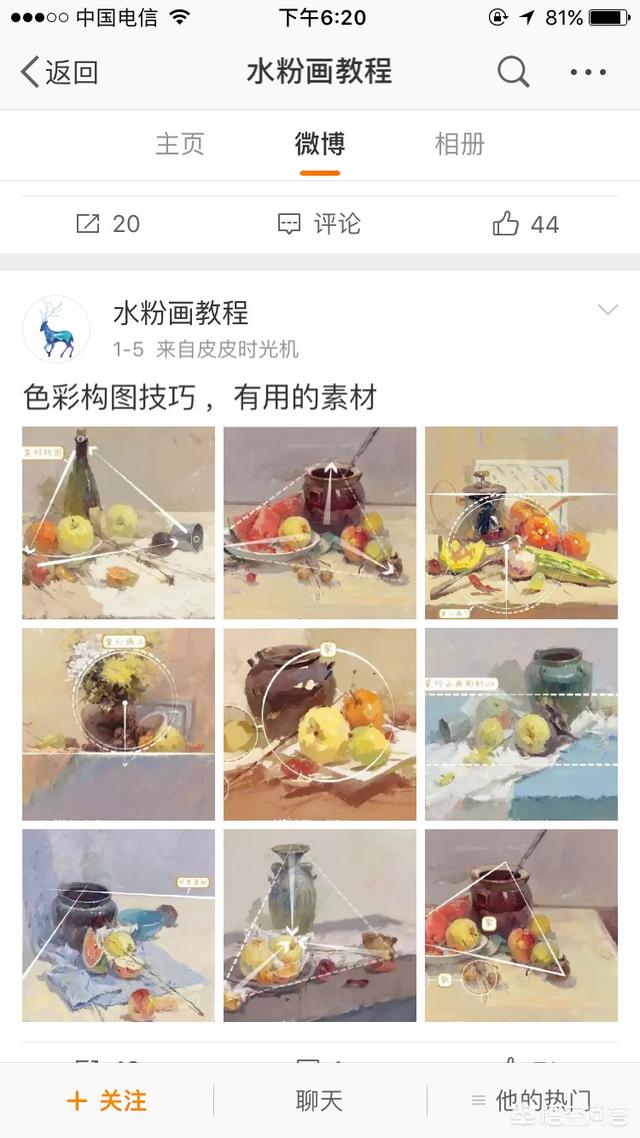
Task: View the tall green vase painting
Action: click(320, 925)
